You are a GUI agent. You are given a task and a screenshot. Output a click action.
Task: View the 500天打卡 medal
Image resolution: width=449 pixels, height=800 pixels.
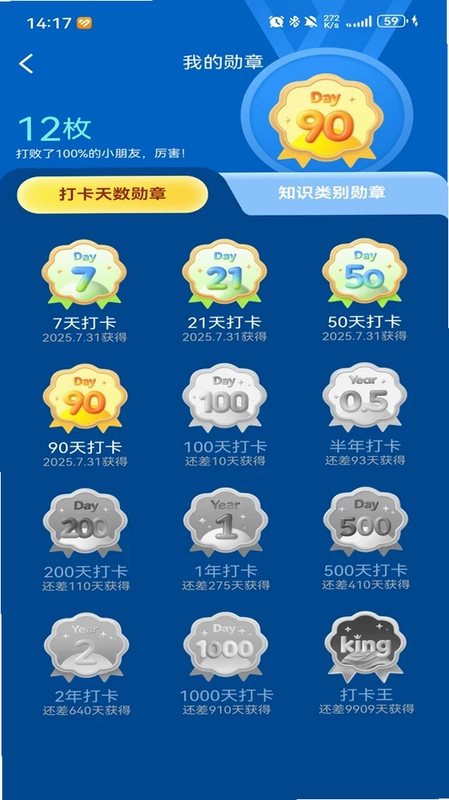tap(365, 522)
